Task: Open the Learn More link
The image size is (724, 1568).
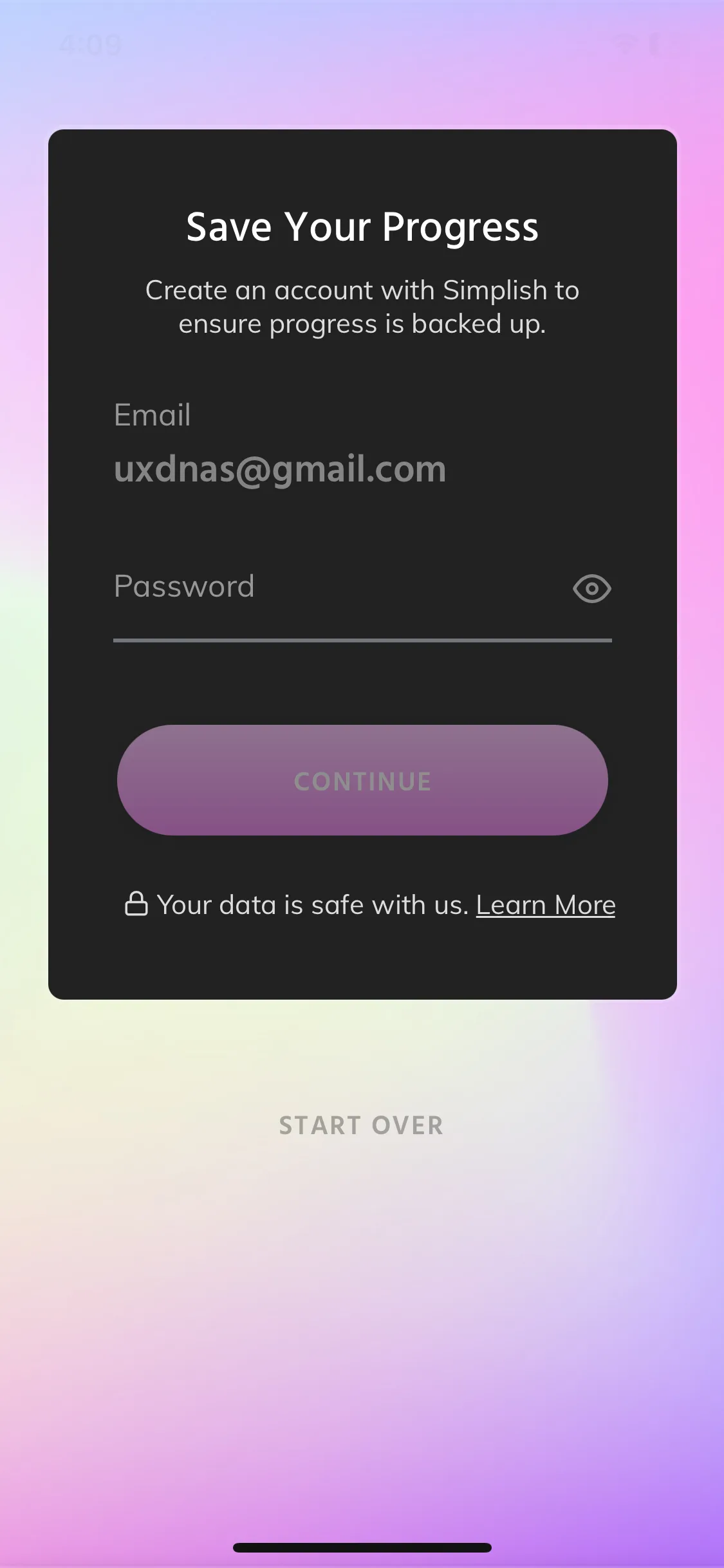Action: 545,905
